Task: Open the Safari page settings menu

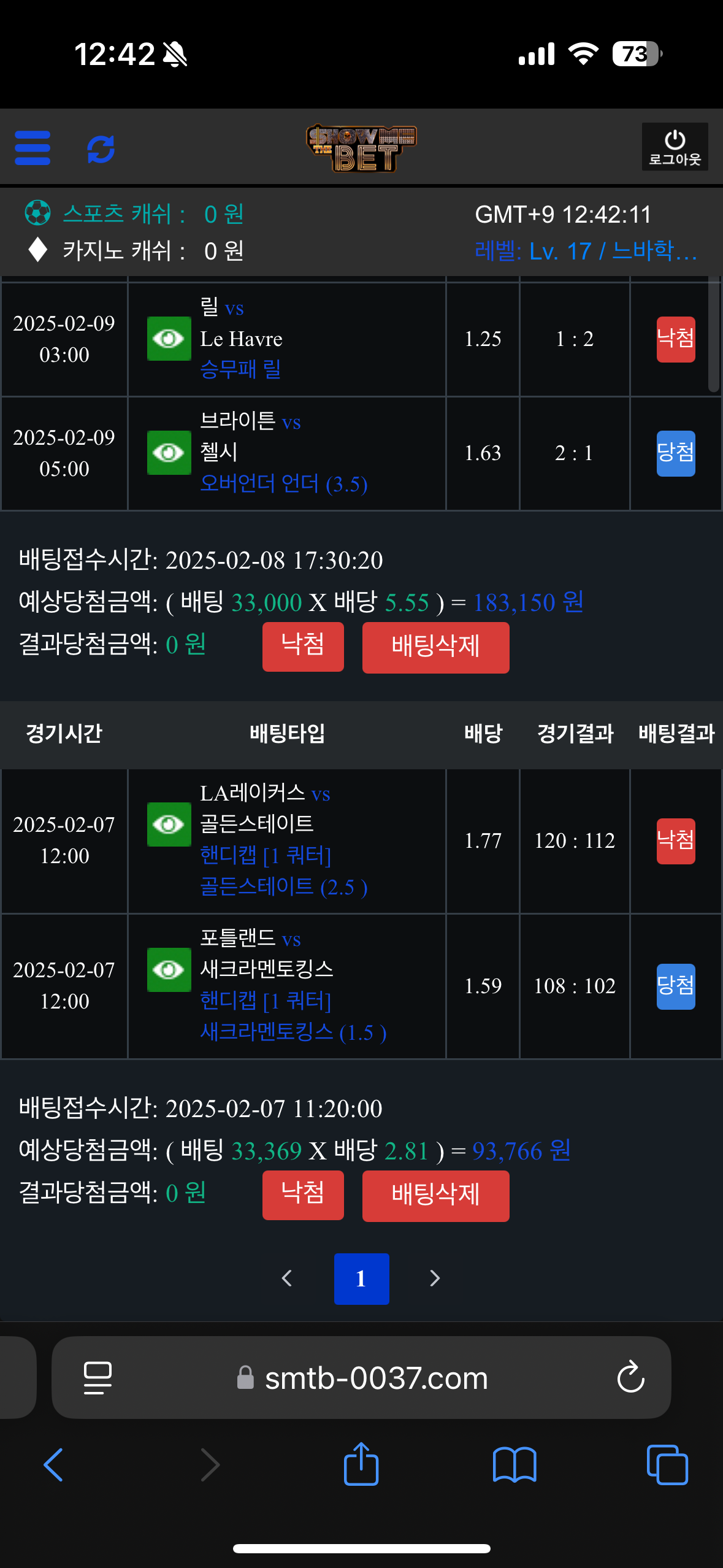Action: pyautogui.click(x=98, y=1378)
